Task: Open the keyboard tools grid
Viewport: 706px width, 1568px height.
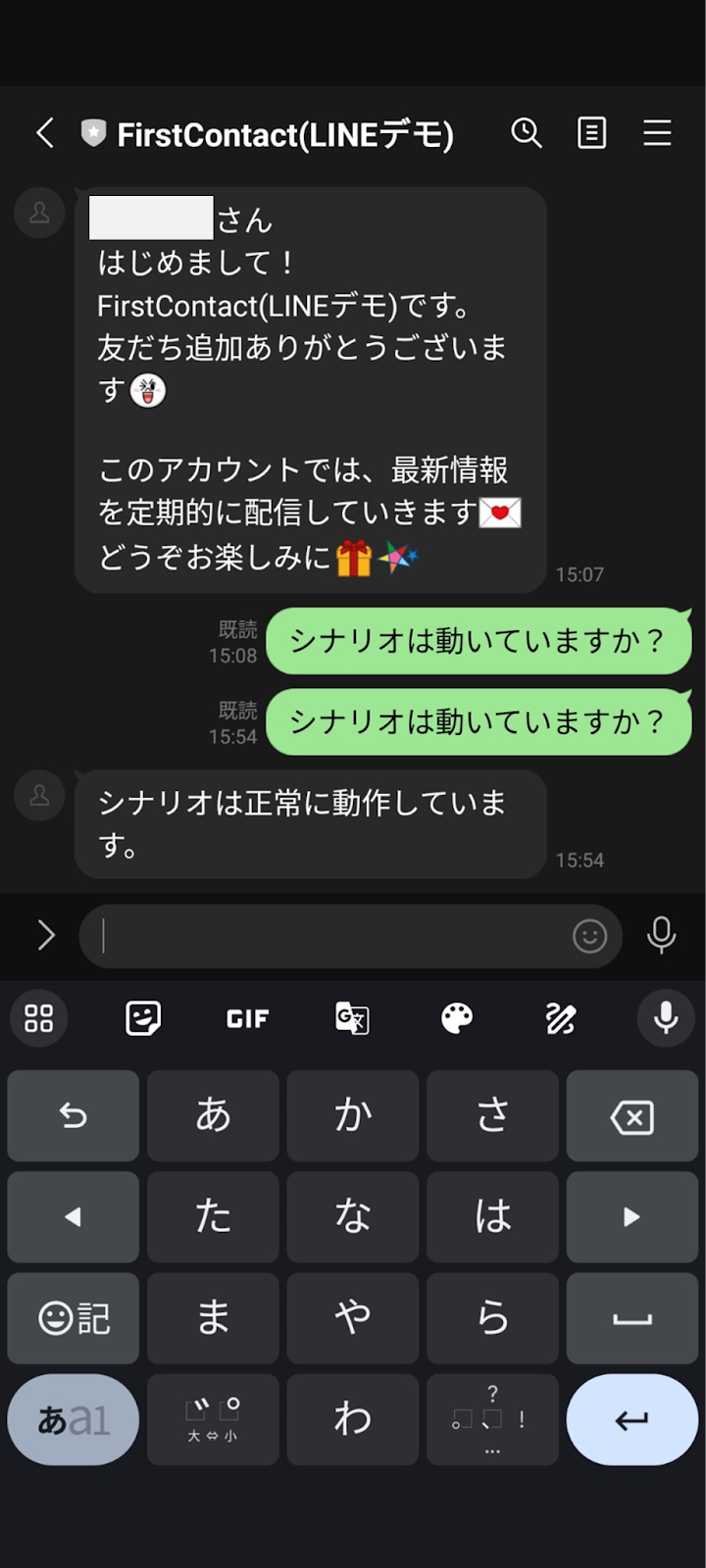Action: (x=39, y=1019)
